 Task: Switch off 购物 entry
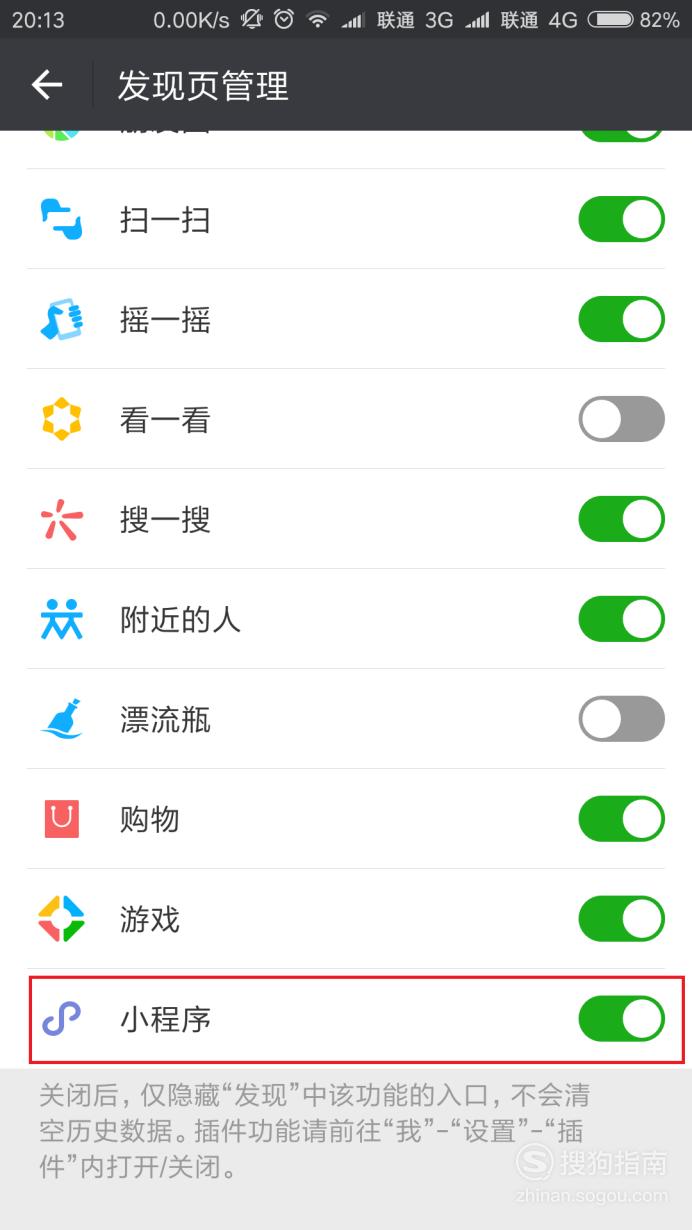(621, 819)
